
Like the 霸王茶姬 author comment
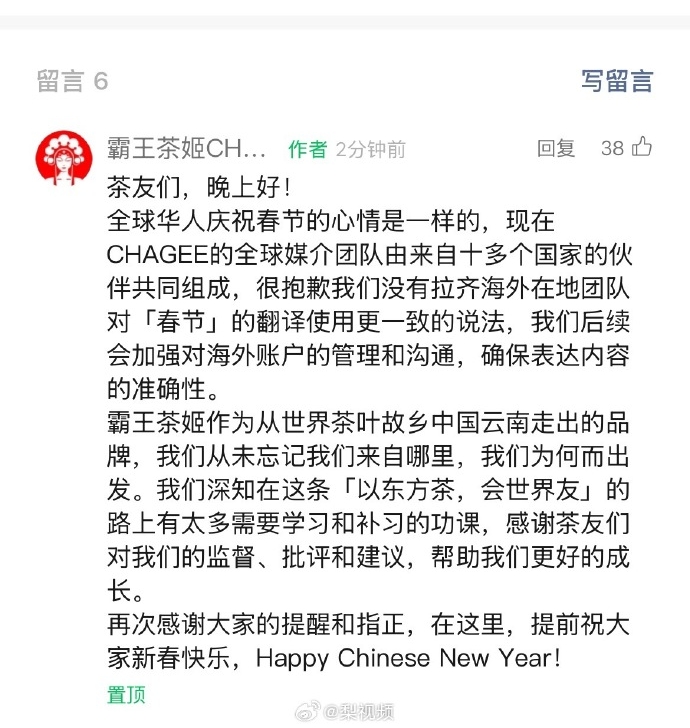[641, 148]
